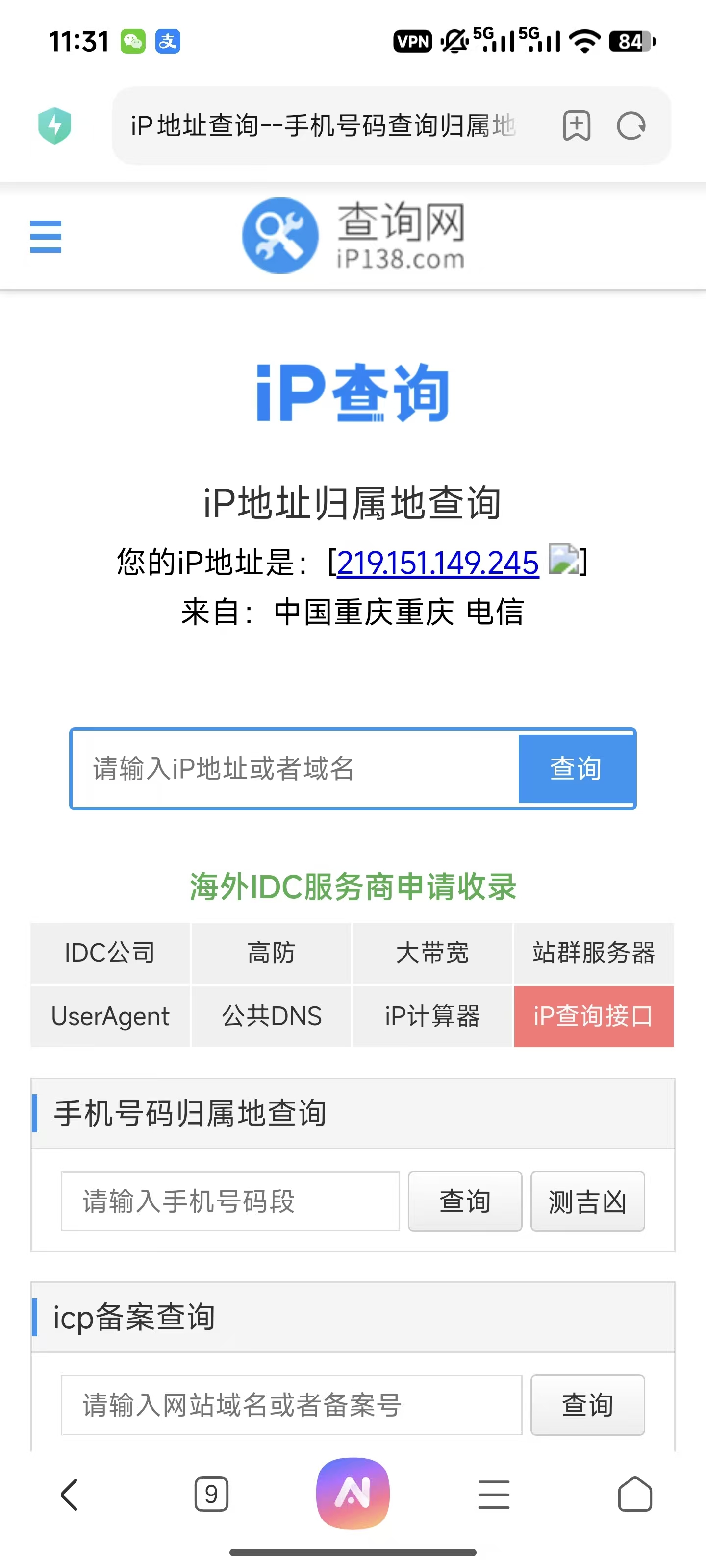Screen dimensions: 706x1568
Task: Open the UserAgent tool
Action: [110, 1016]
